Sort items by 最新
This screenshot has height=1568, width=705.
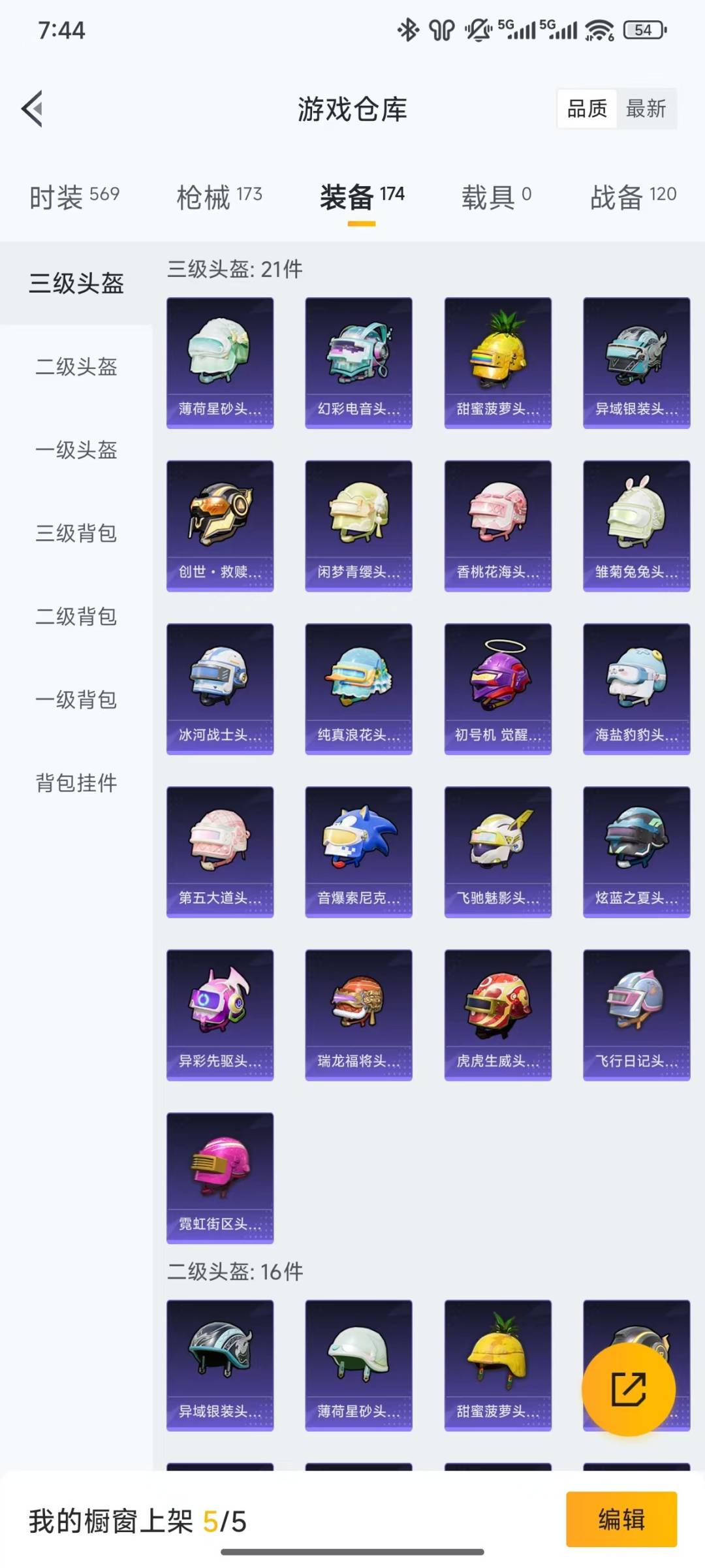click(646, 108)
